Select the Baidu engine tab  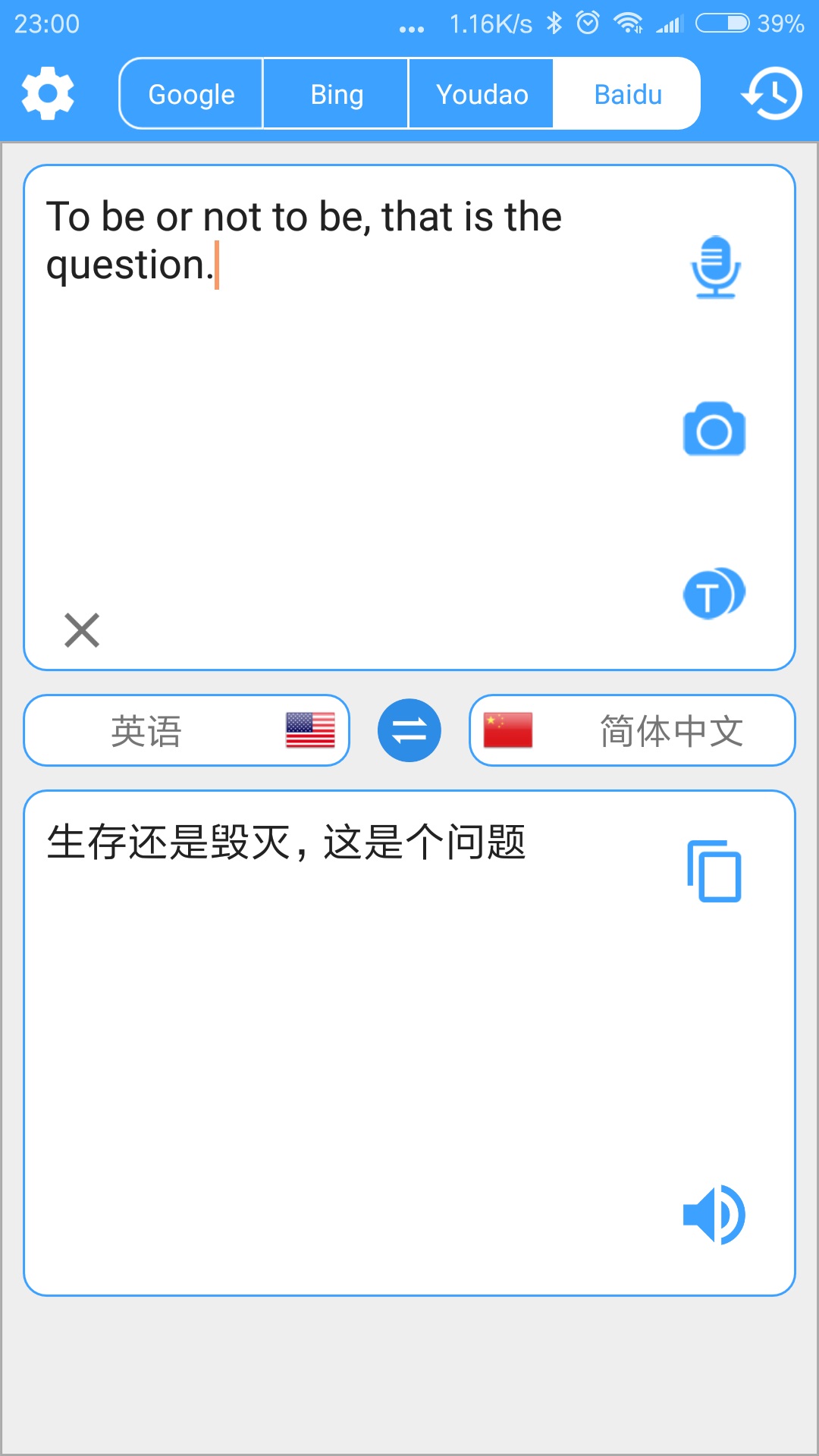pyautogui.click(x=627, y=94)
